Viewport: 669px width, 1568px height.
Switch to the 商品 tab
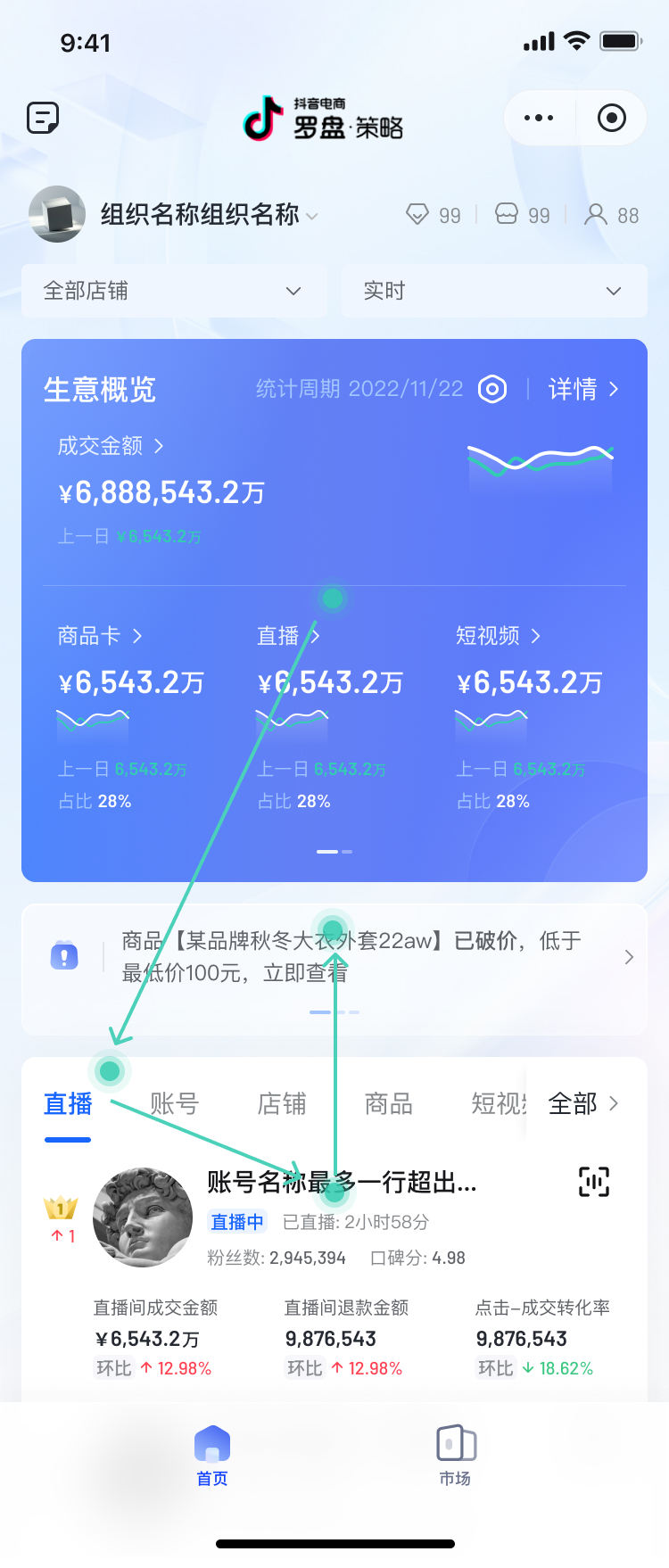[x=389, y=1104]
